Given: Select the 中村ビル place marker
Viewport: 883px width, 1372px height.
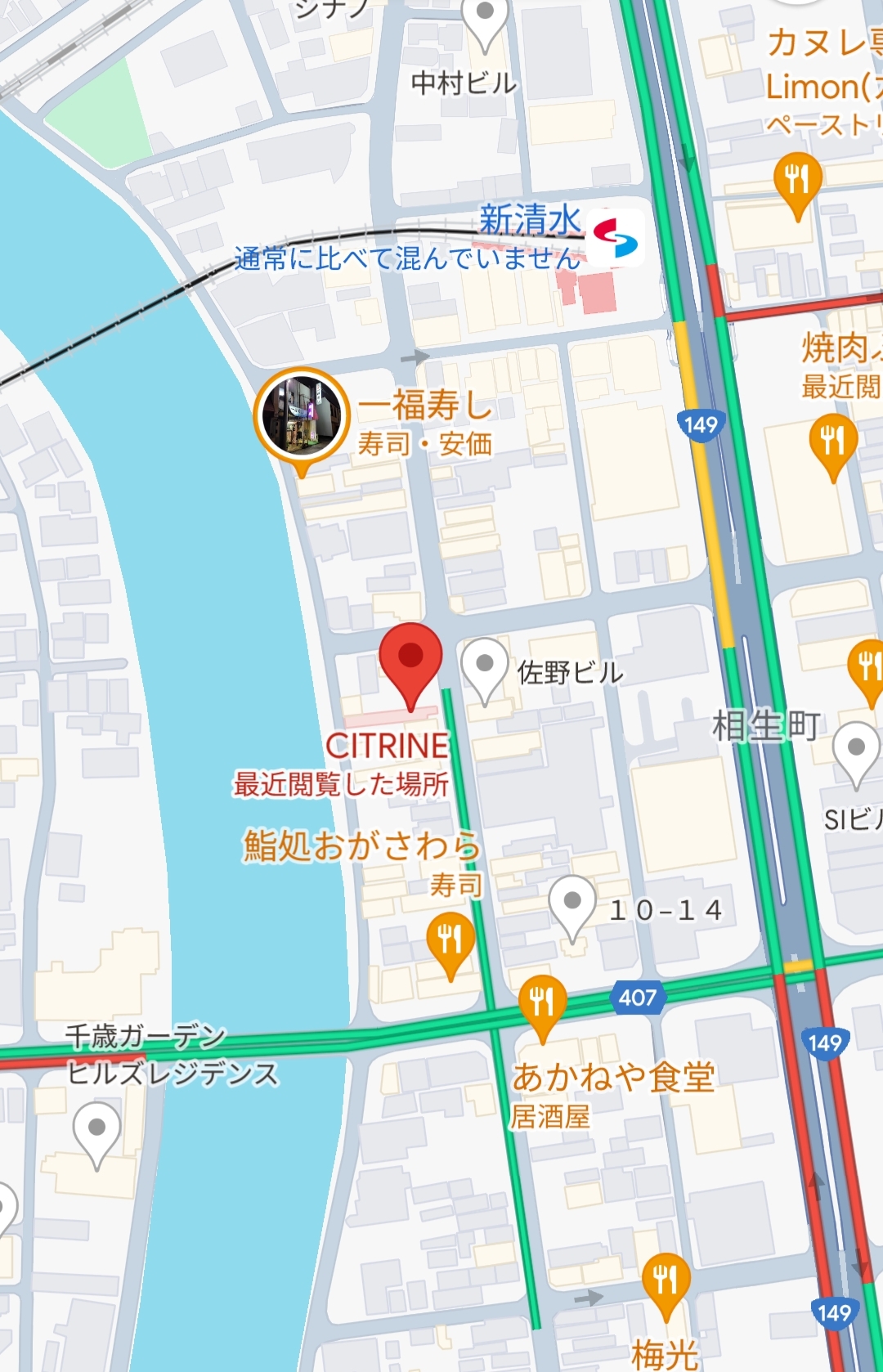Looking at the screenshot, I should [x=485, y=18].
